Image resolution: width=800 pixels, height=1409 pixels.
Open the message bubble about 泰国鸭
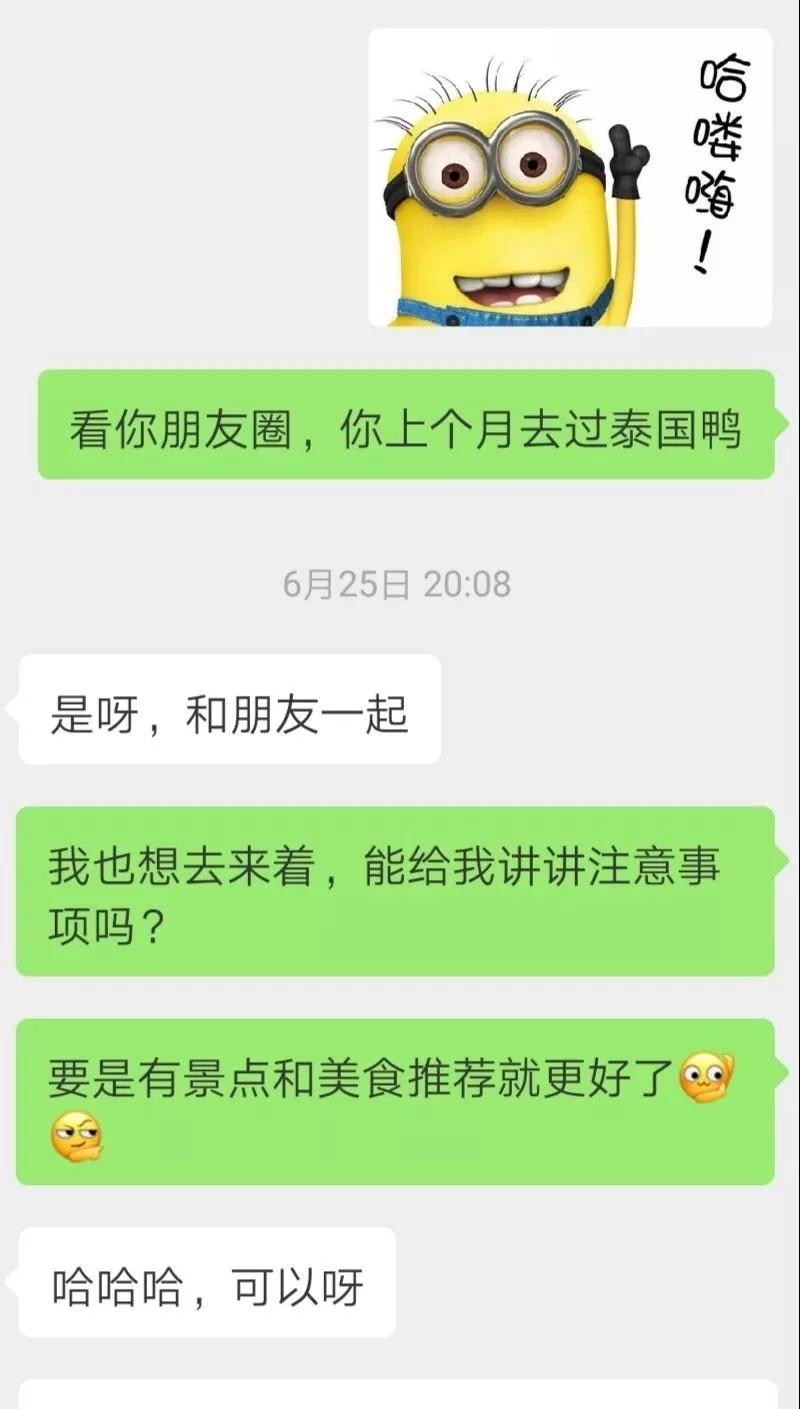[400, 426]
